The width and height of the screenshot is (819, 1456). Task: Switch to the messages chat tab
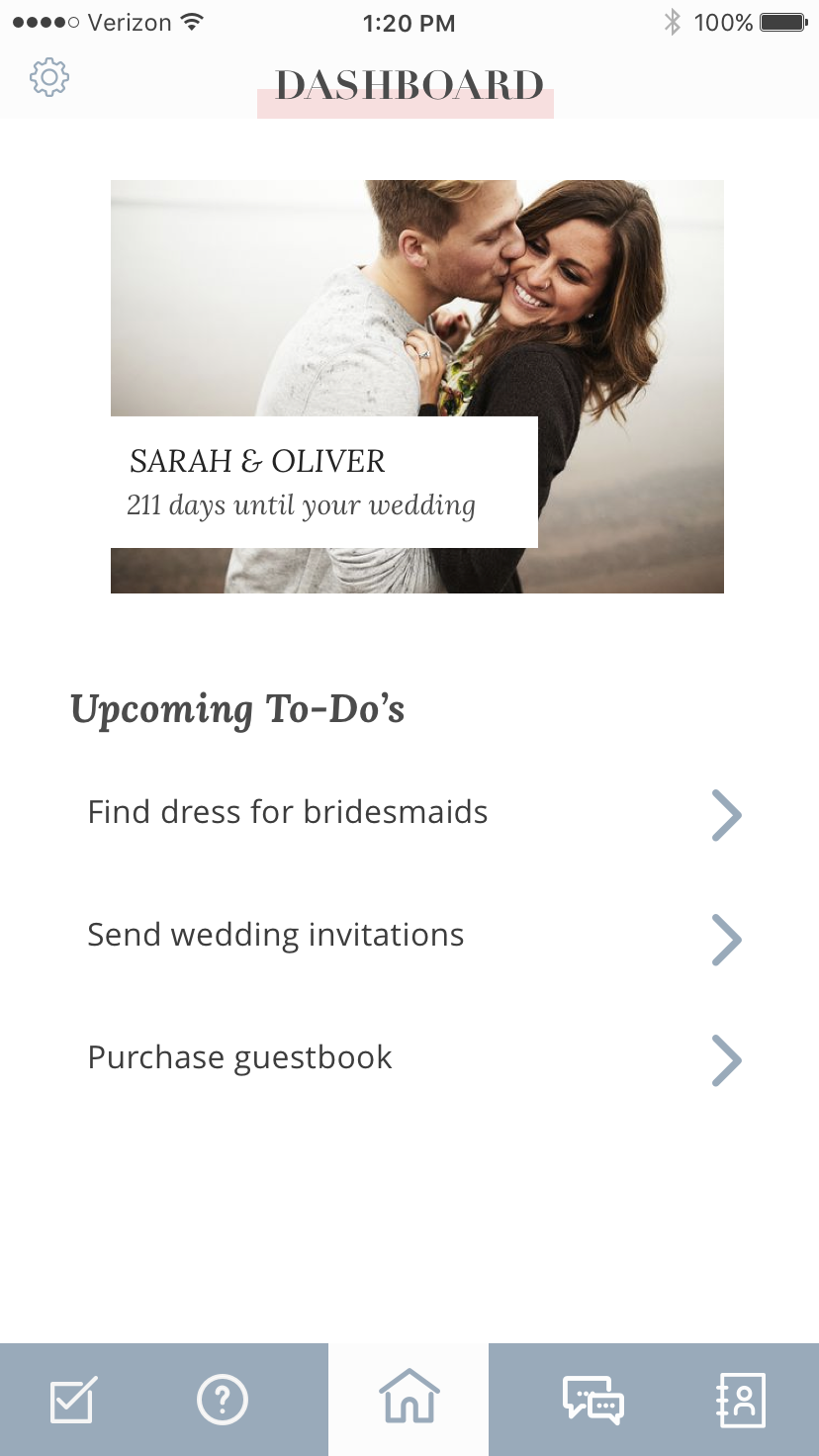click(x=593, y=1400)
